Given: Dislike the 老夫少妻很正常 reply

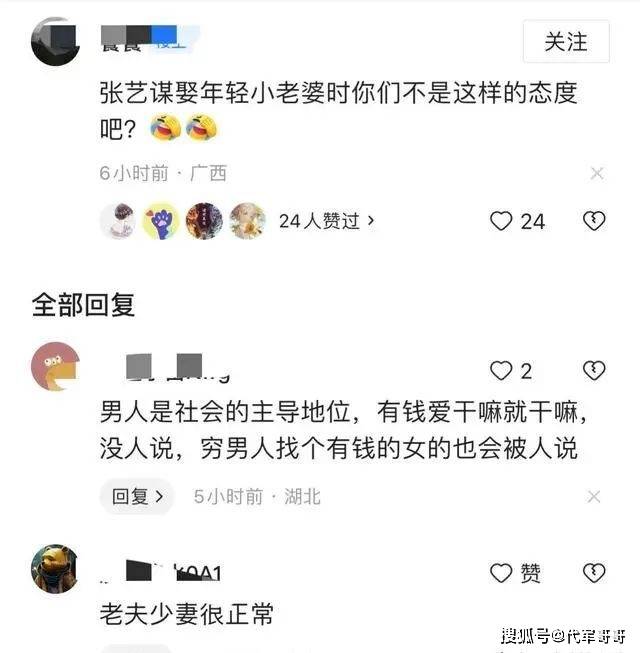Looking at the screenshot, I should pos(594,573).
